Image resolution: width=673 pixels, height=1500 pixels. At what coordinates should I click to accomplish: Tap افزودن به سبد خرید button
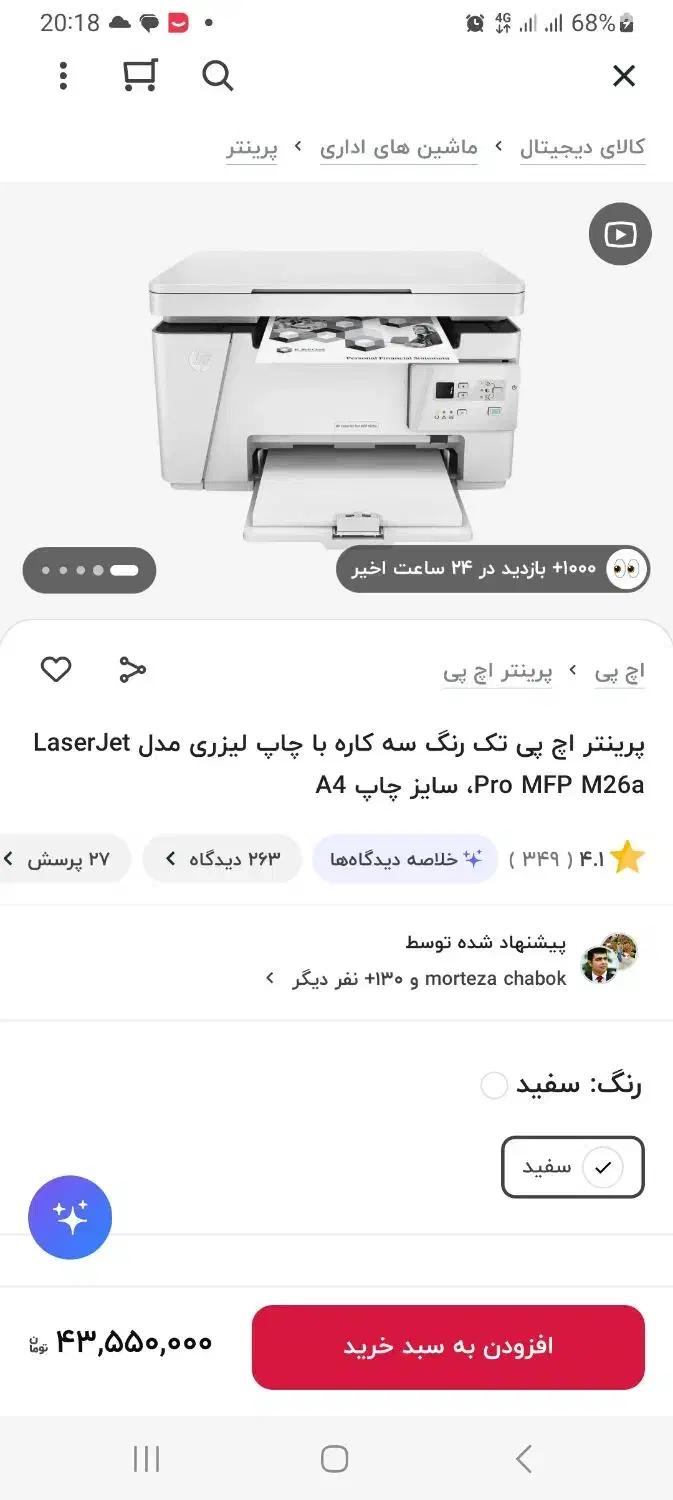[x=448, y=1346]
